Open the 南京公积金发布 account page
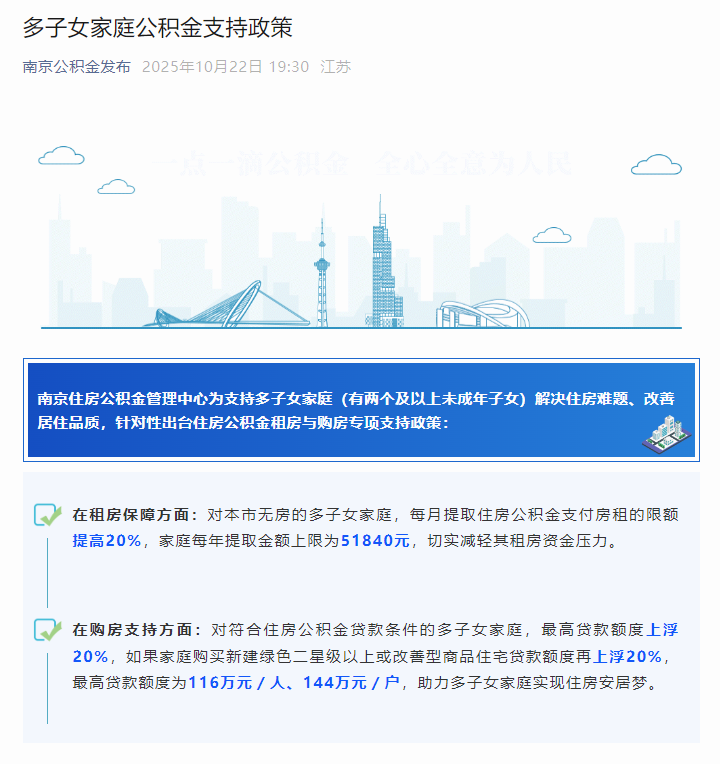 pos(77,67)
